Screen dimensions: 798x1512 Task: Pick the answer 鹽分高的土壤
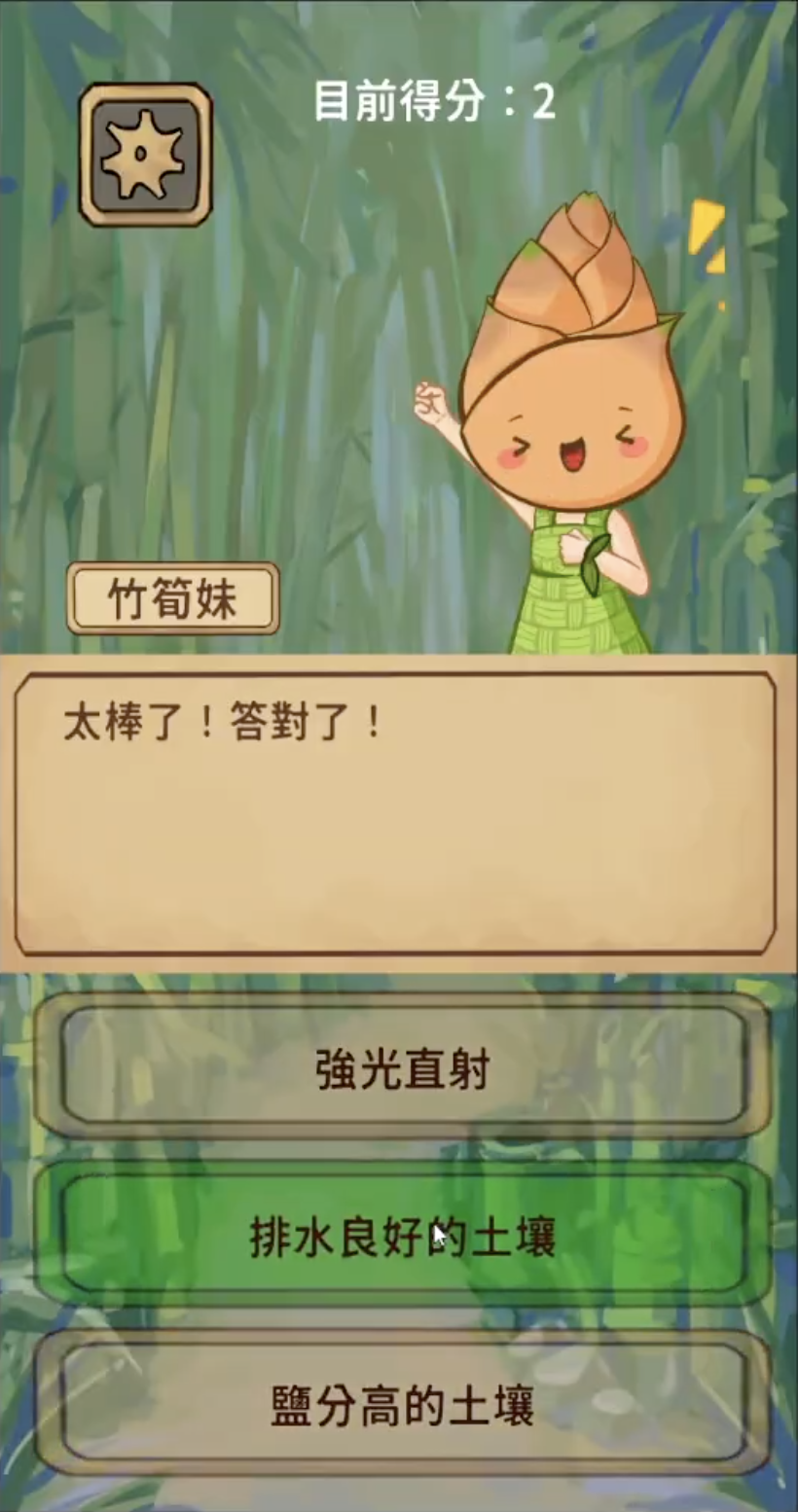(402, 1405)
